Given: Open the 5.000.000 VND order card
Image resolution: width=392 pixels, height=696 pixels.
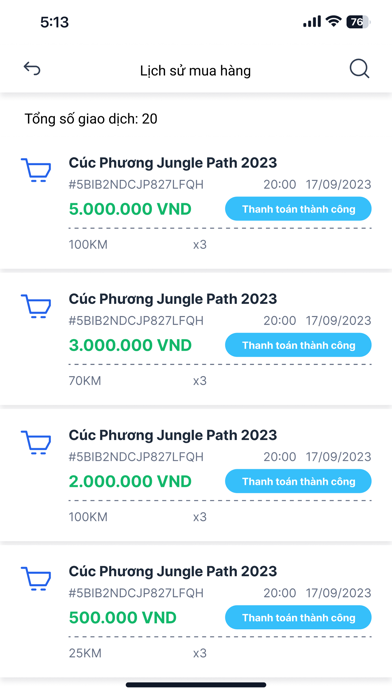Looking at the screenshot, I should pyautogui.click(x=196, y=203).
